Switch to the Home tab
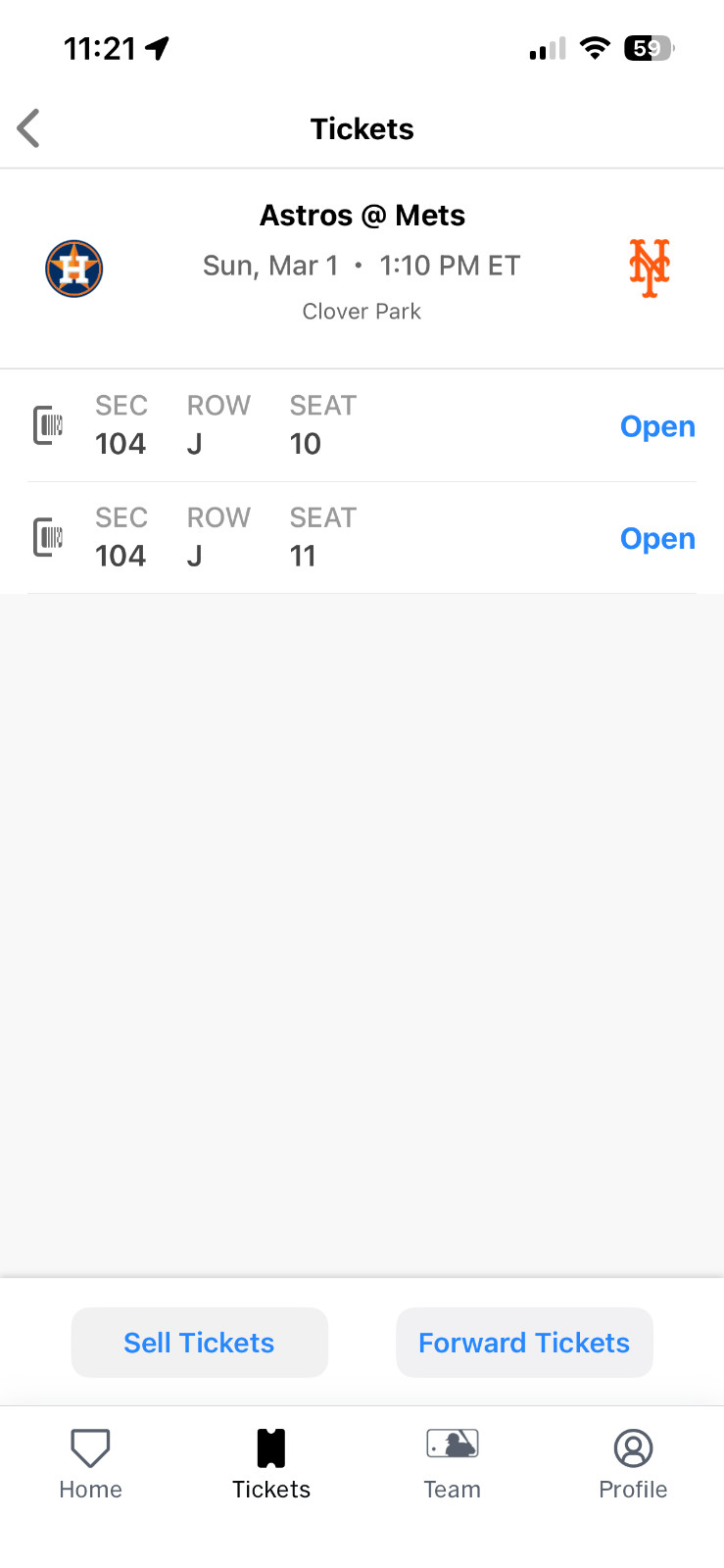This screenshot has width=724, height=1568. pyautogui.click(x=90, y=1464)
